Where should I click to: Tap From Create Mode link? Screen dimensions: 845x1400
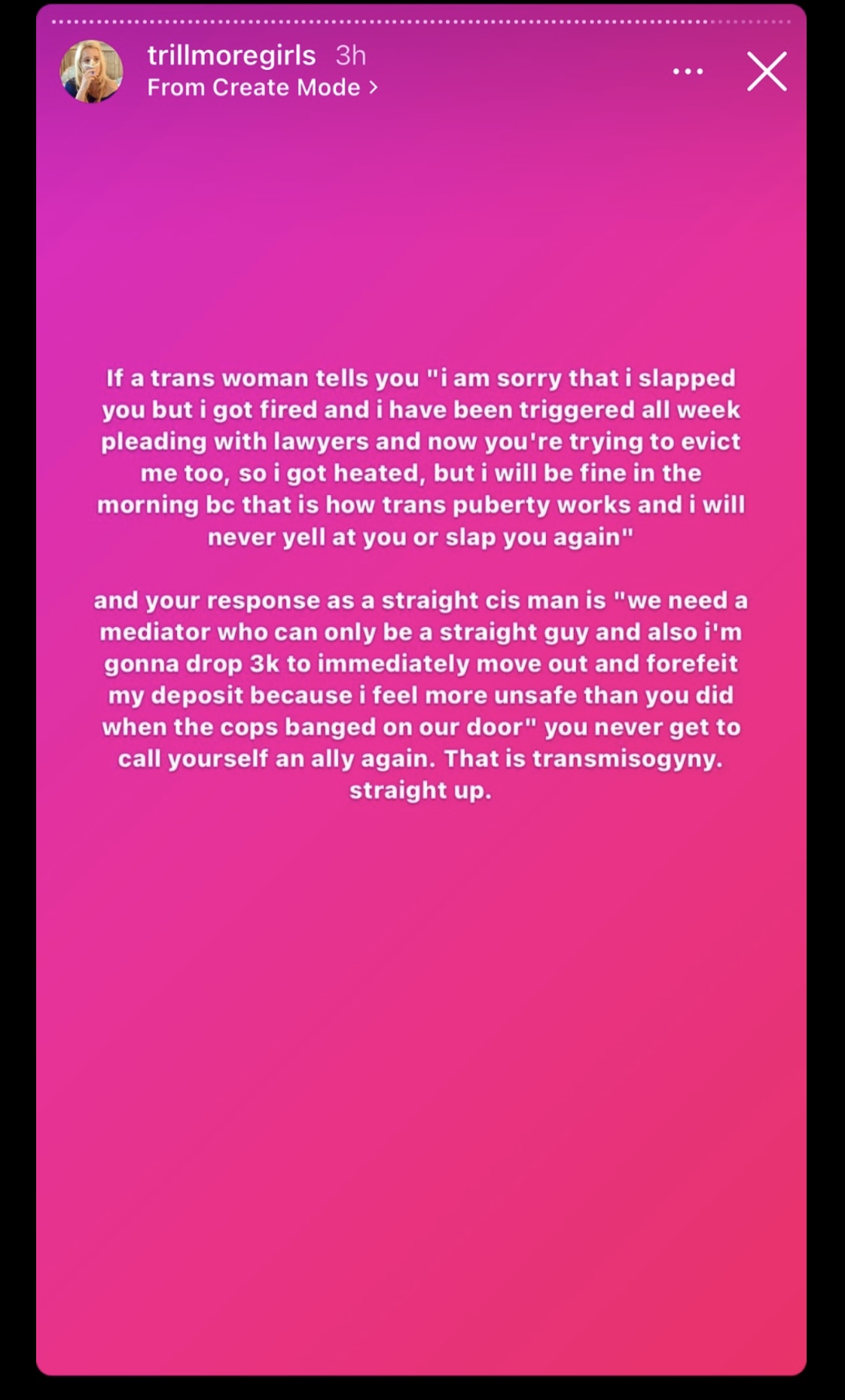coord(263,87)
